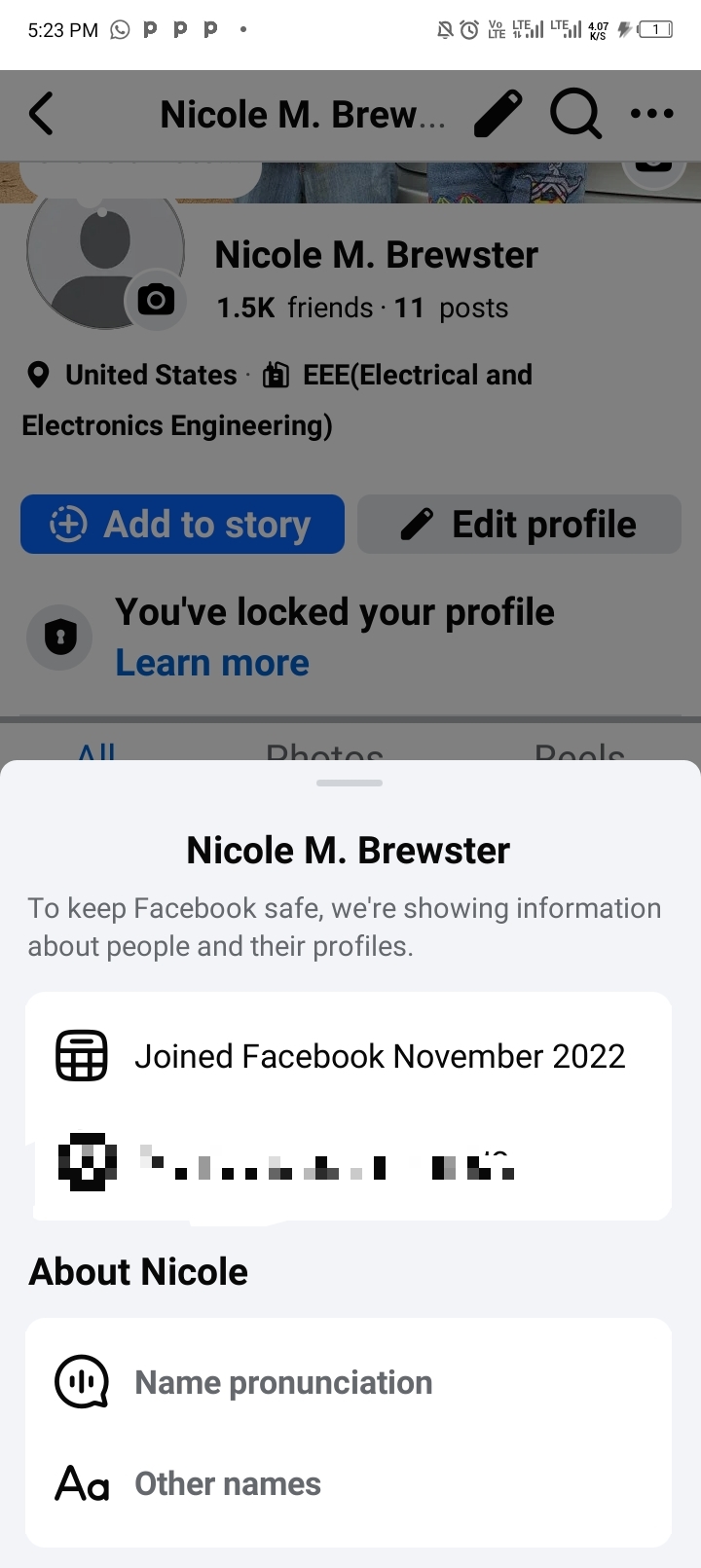
Task: Open the Learn more link
Action: coord(212,663)
